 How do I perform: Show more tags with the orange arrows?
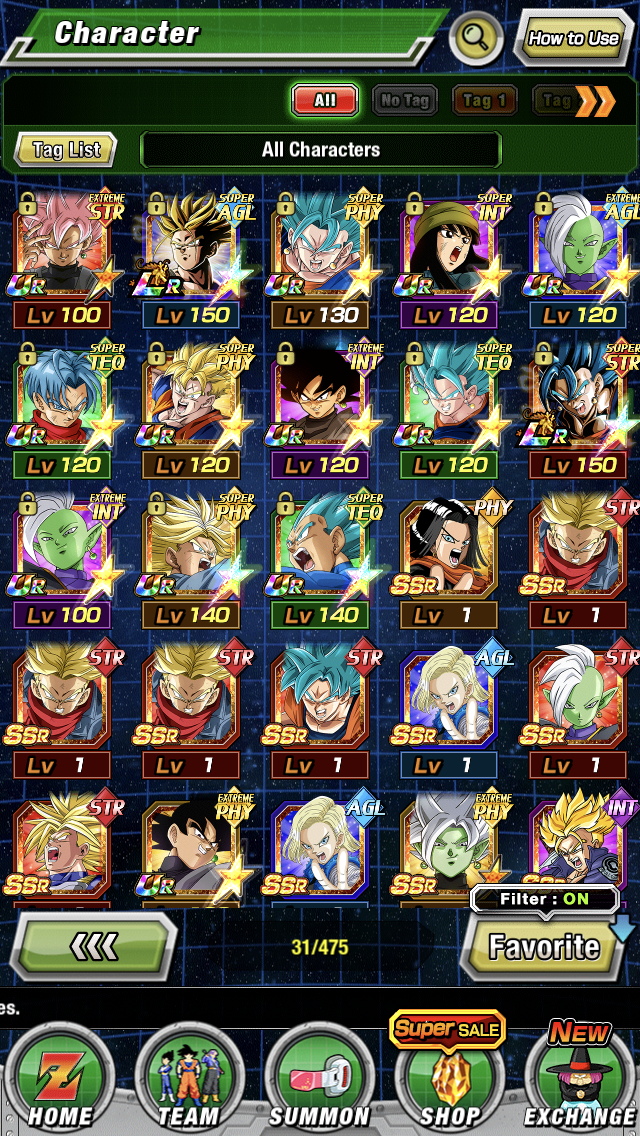(x=595, y=100)
